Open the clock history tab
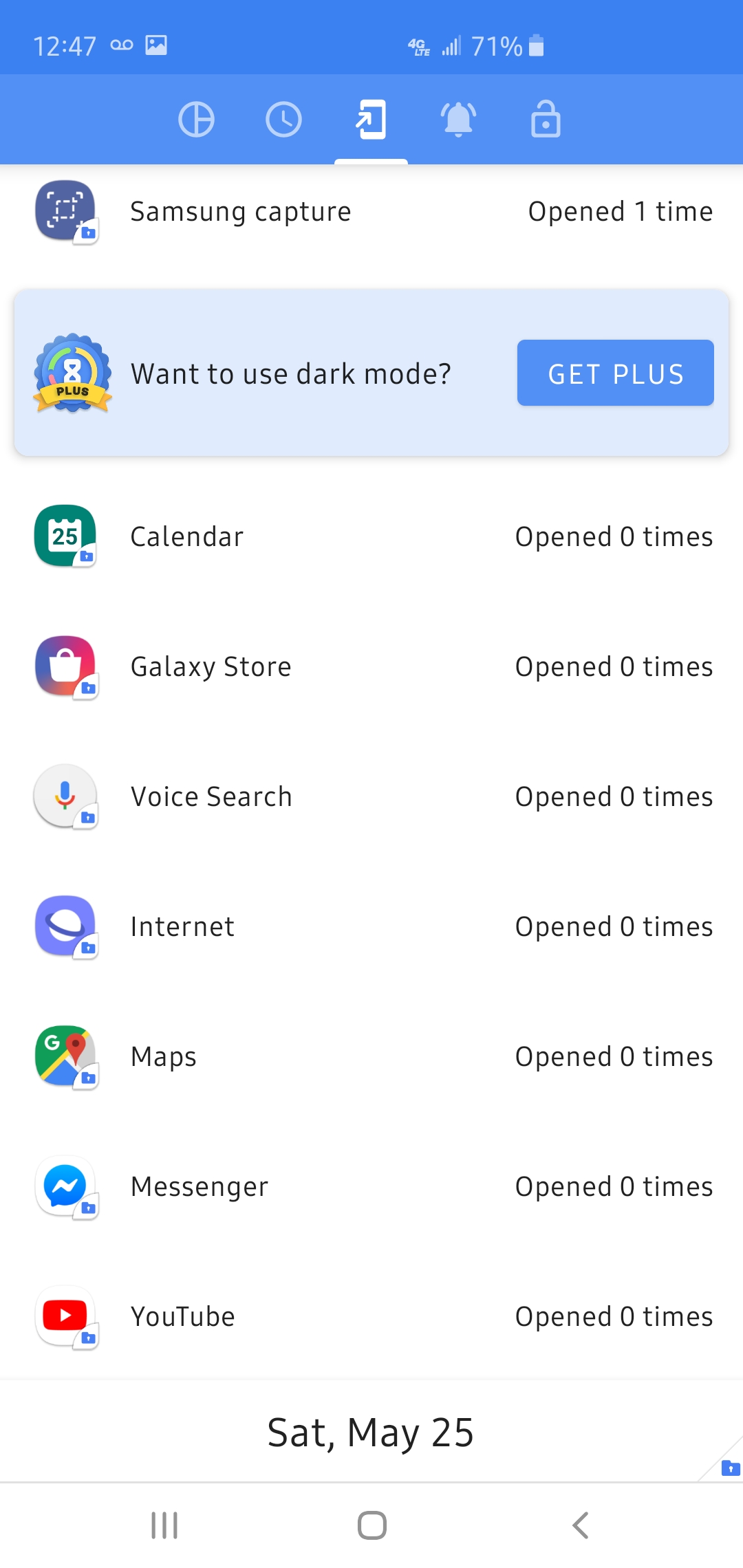743x1568 pixels. [x=284, y=118]
